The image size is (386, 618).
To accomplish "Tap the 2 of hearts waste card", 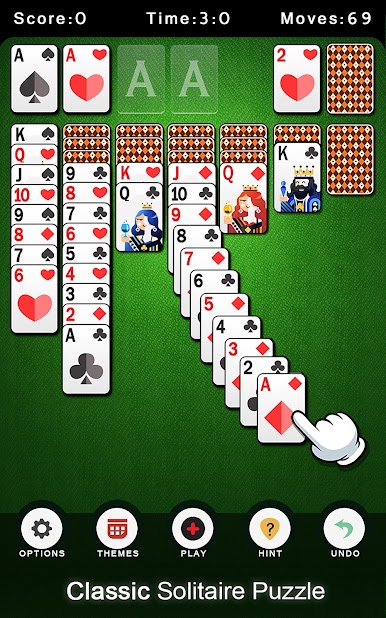I will point(297,78).
